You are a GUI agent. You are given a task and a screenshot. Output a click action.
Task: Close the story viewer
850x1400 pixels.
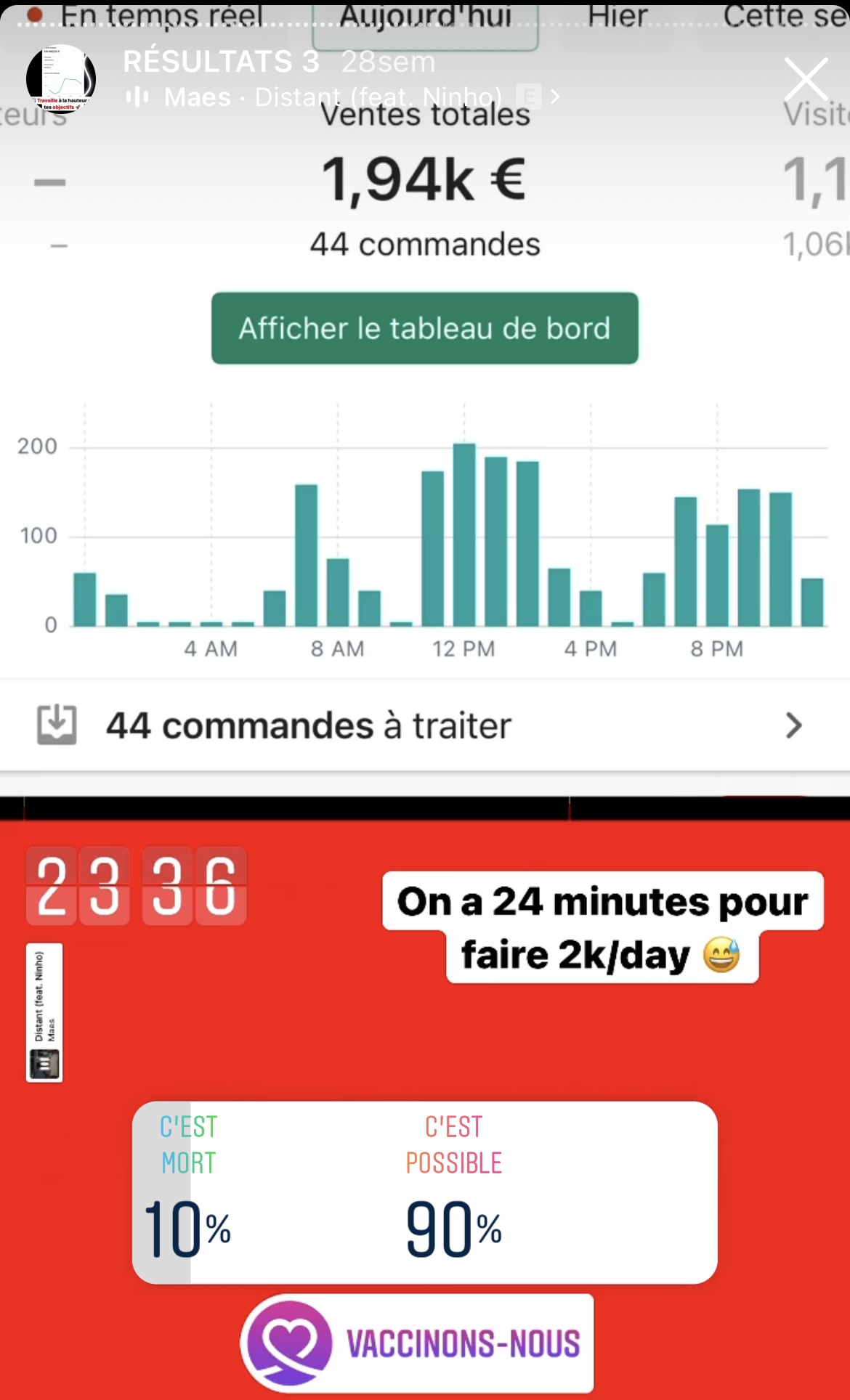[x=805, y=79]
